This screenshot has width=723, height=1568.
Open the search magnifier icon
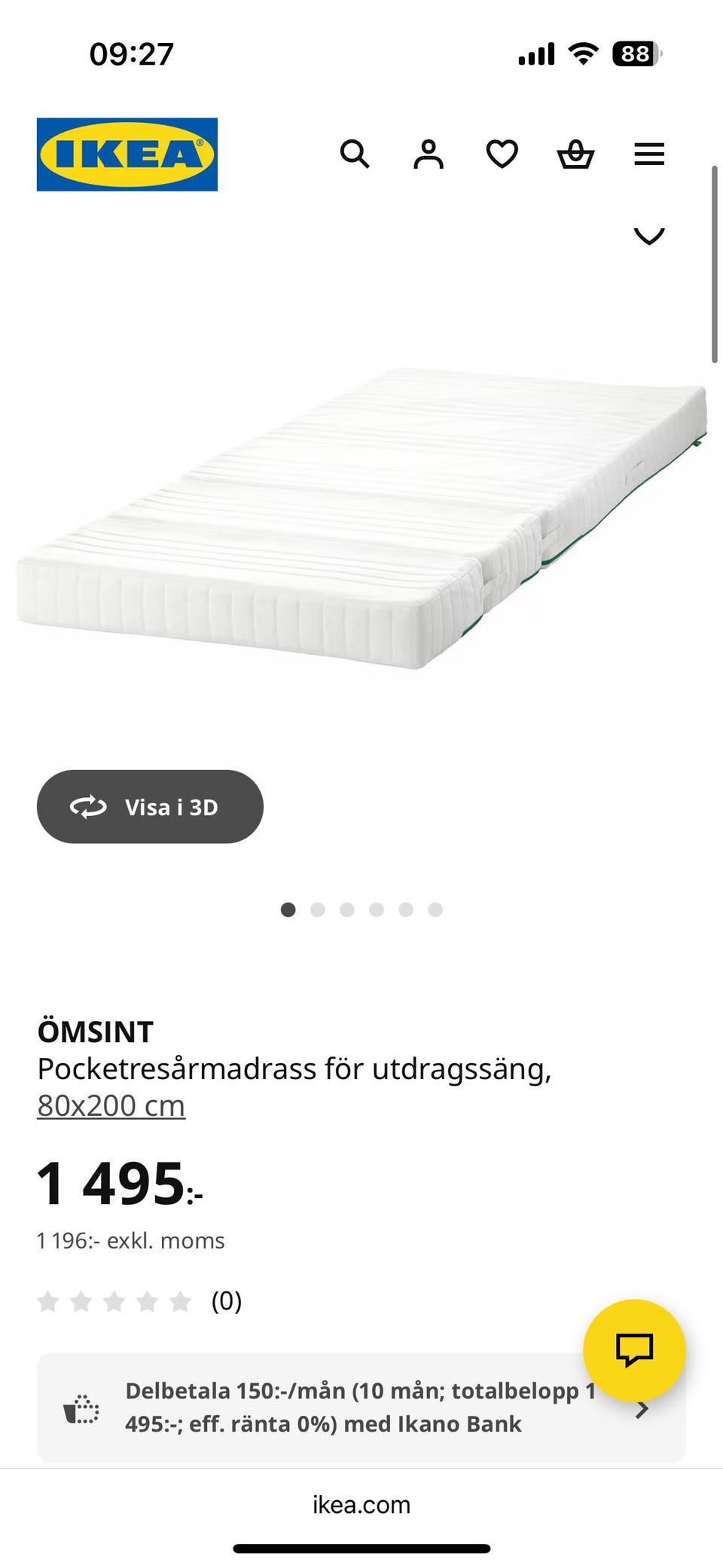pyautogui.click(x=354, y=154)
